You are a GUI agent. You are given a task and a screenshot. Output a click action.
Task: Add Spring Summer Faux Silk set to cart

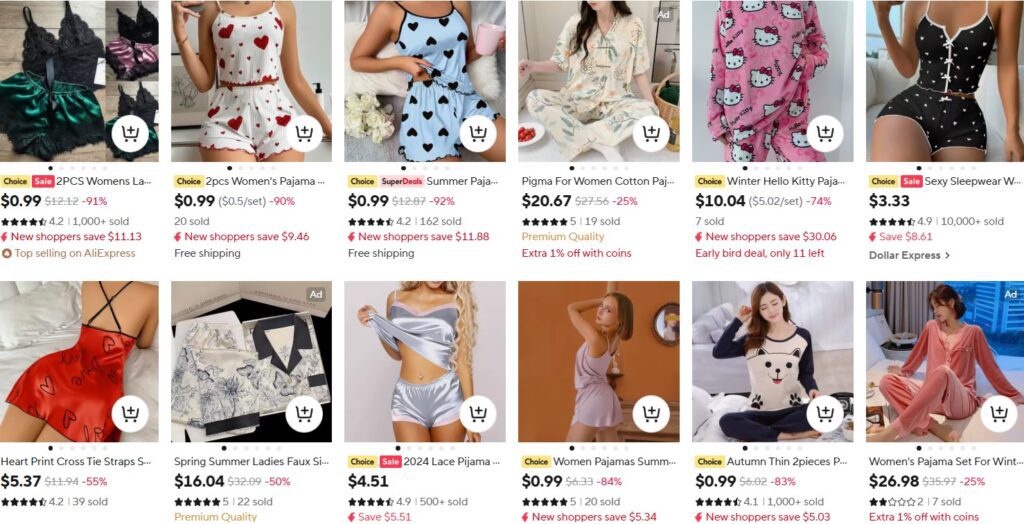pos(304,413)
